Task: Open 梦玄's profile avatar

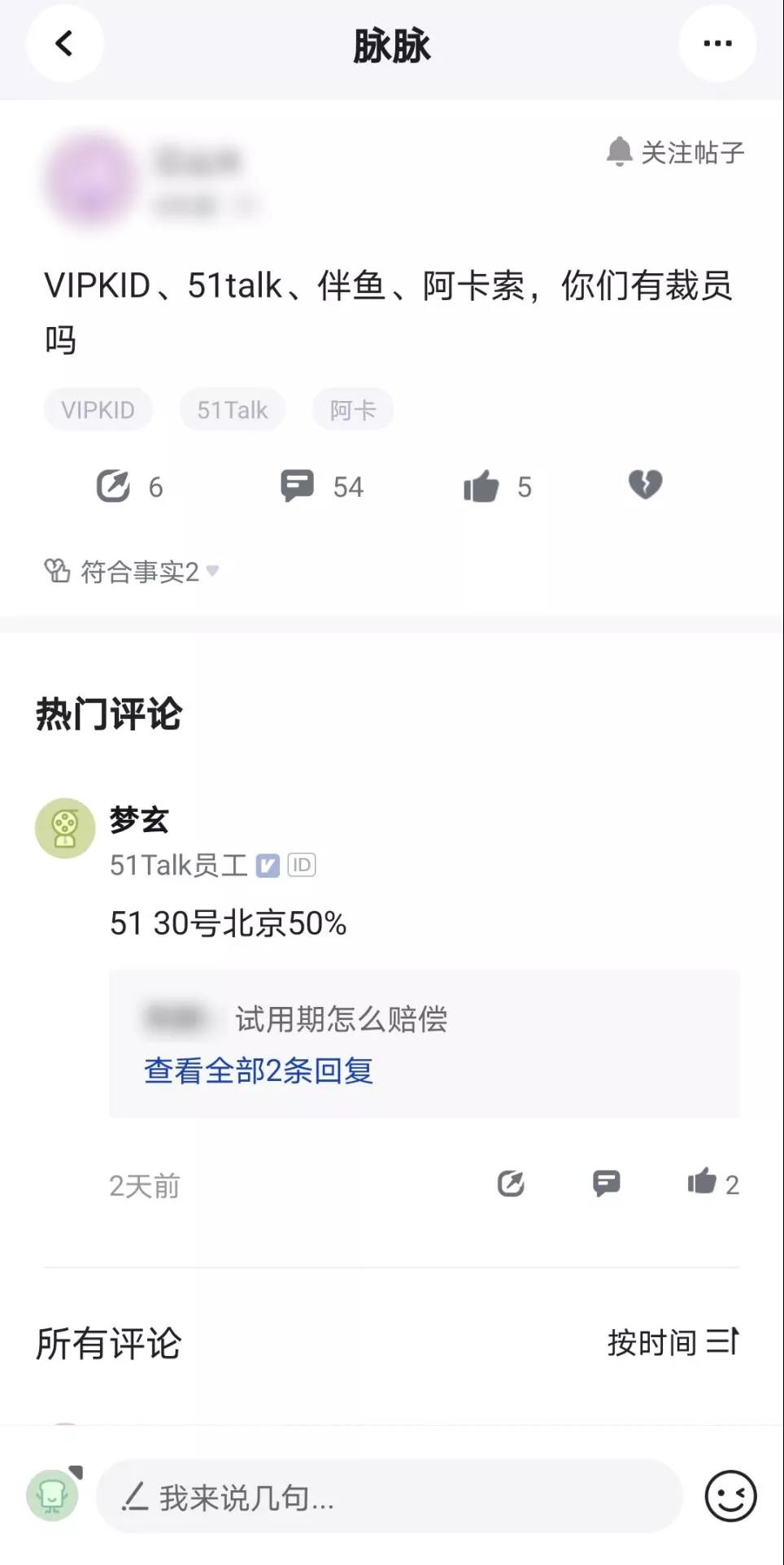Action: 65,828
